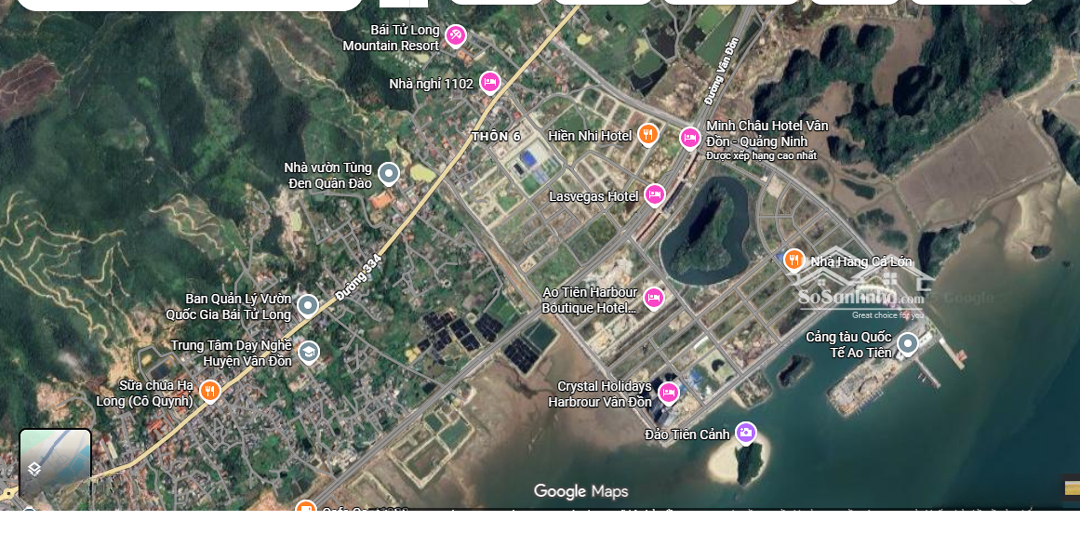1080x534 pixels.
Task: Tap the Hiền Nhi Hotel restaurant pin
Action: click(648, 133)
